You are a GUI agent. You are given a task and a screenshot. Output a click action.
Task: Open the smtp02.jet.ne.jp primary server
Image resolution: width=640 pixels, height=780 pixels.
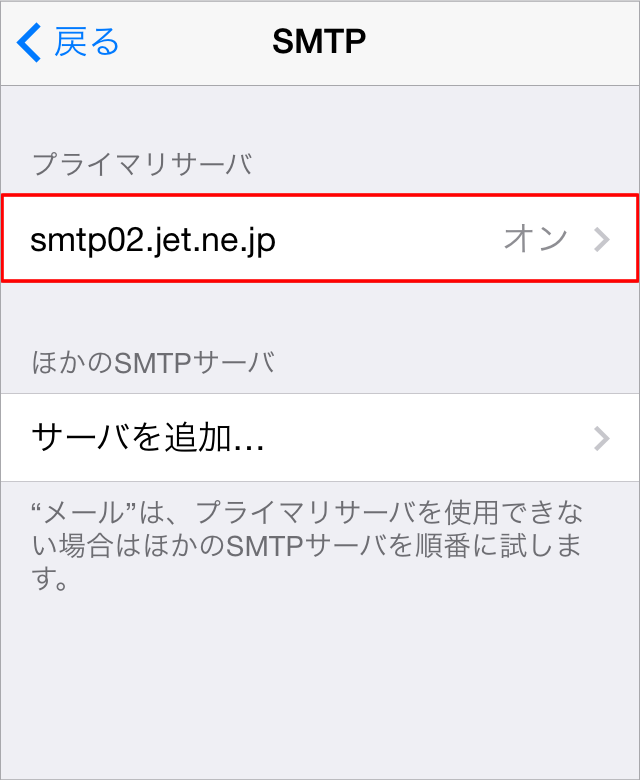320,238
